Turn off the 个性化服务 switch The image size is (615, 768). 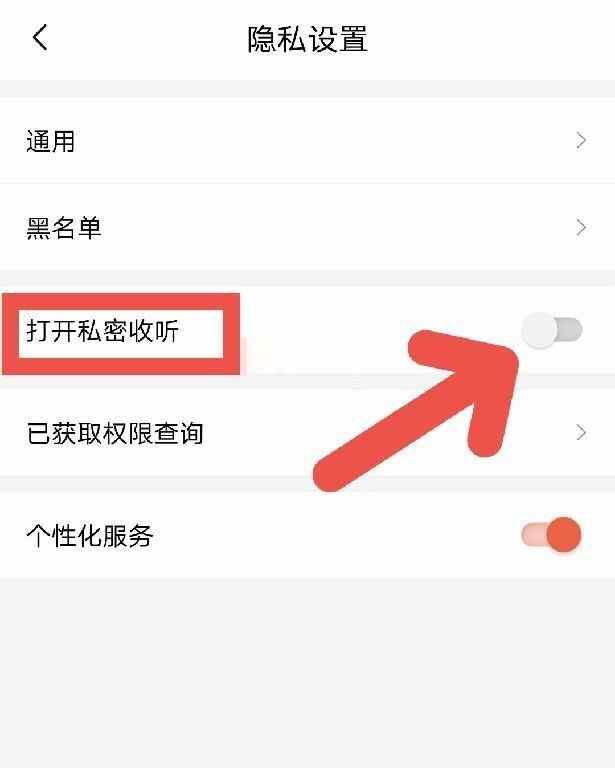pos(551,536)
